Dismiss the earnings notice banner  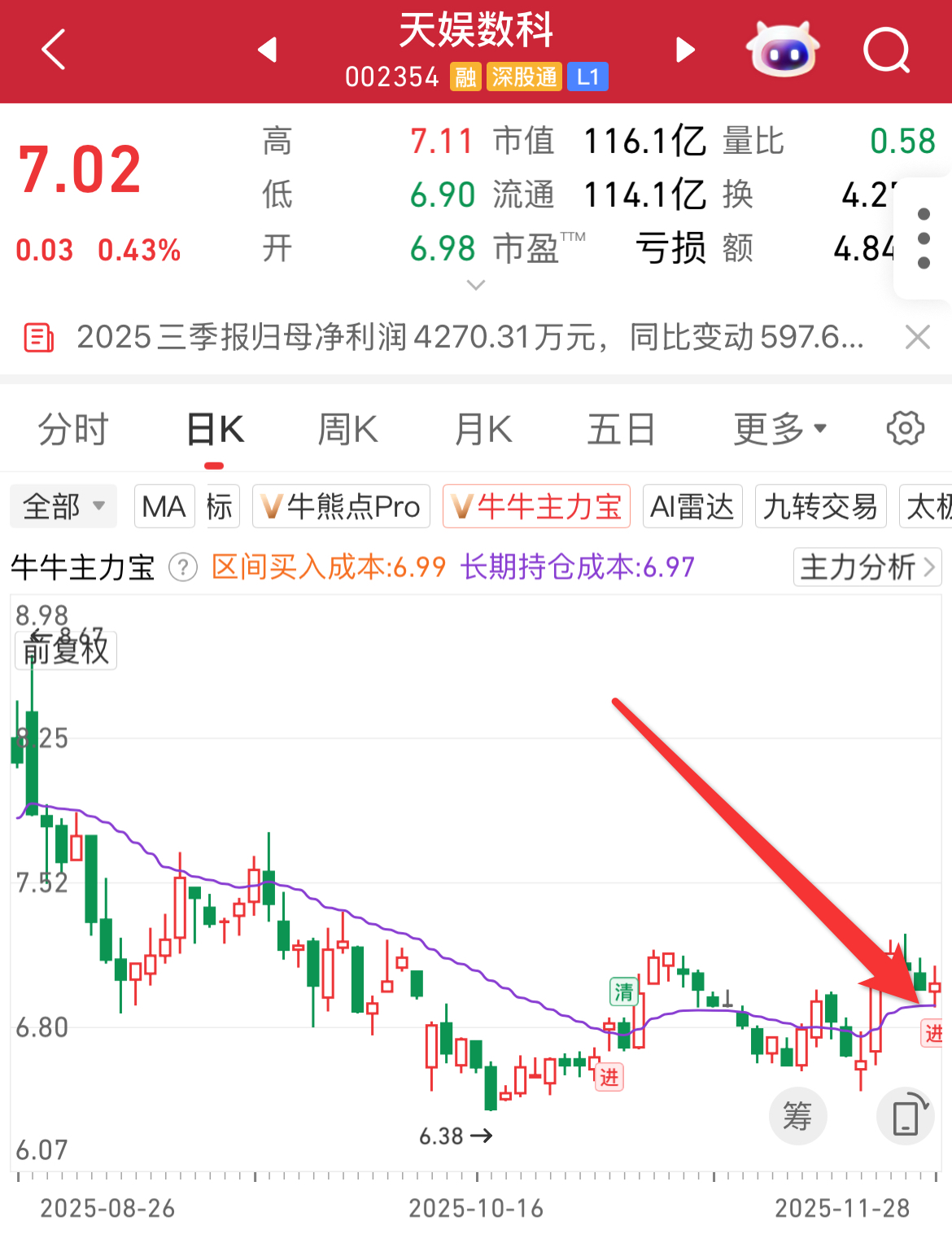(918, 337)
